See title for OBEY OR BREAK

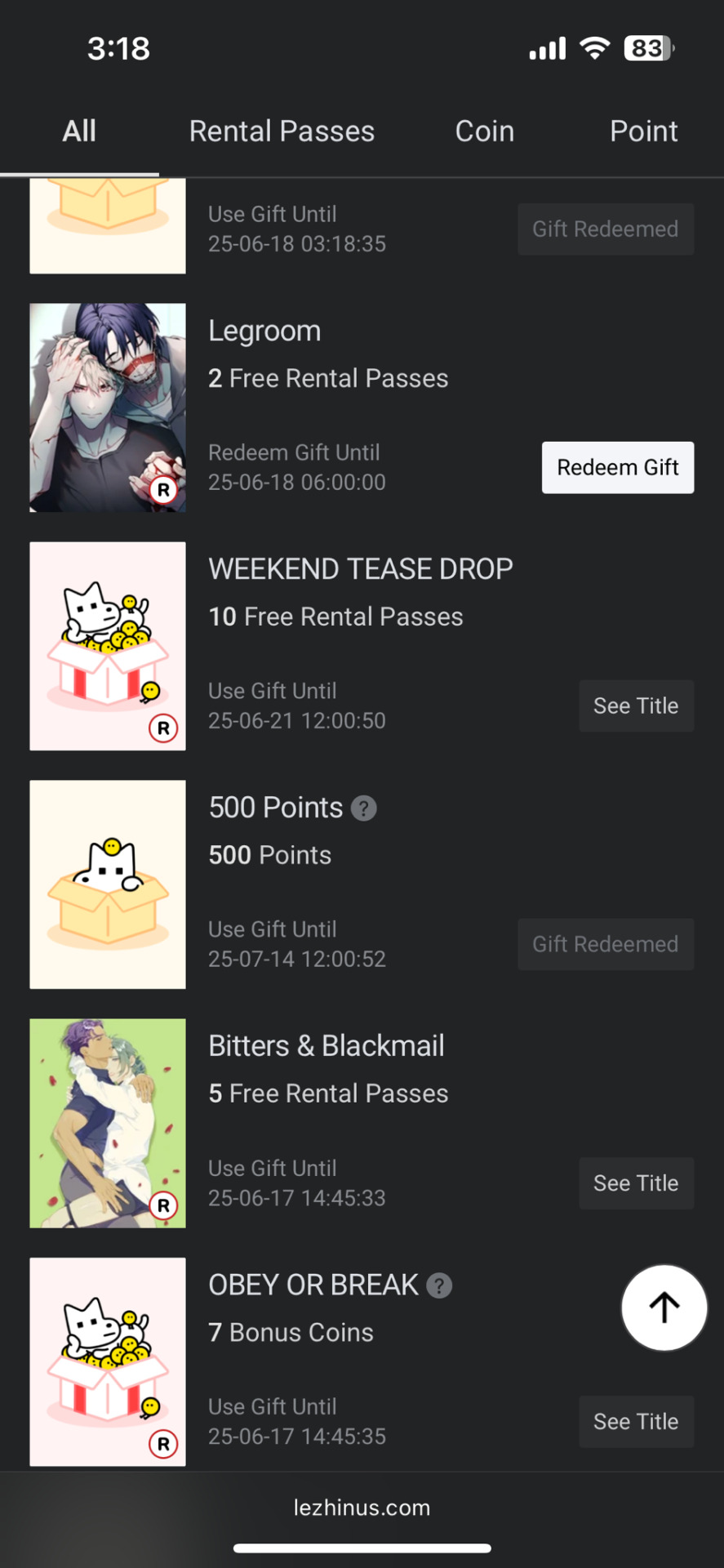click(635, 1421)
